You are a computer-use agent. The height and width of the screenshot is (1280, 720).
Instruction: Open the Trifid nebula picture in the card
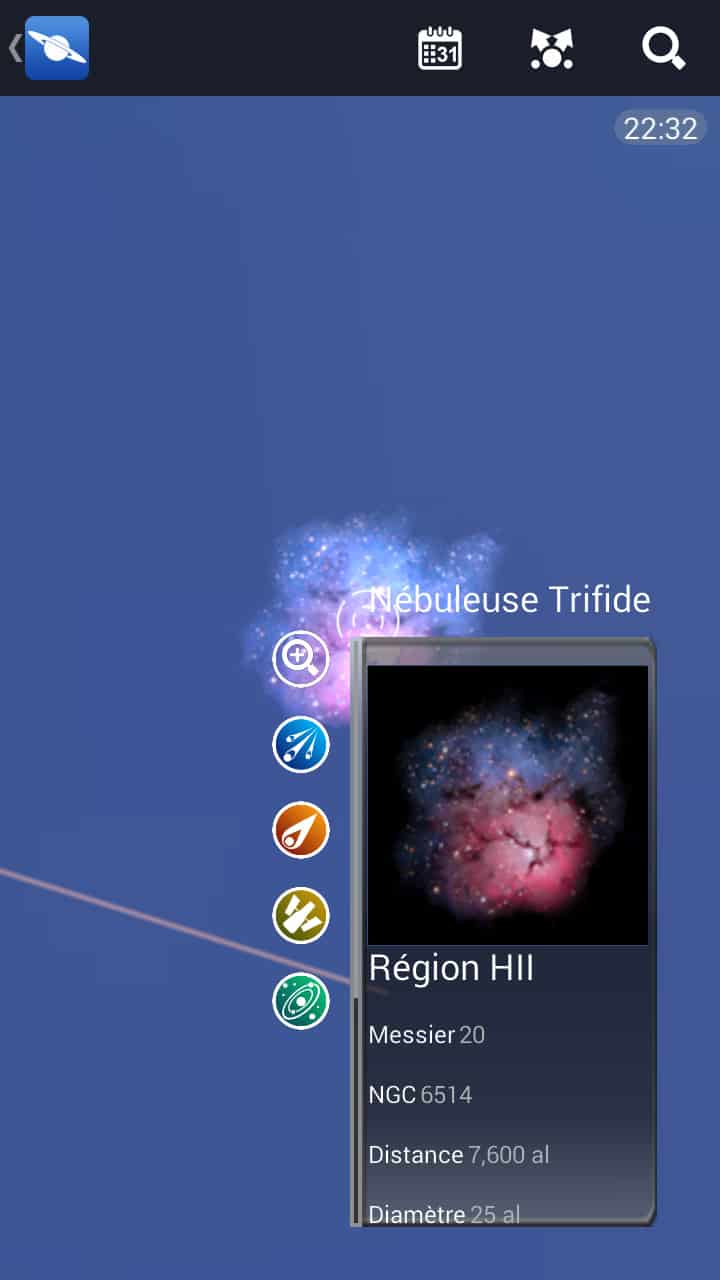[508, 805]
